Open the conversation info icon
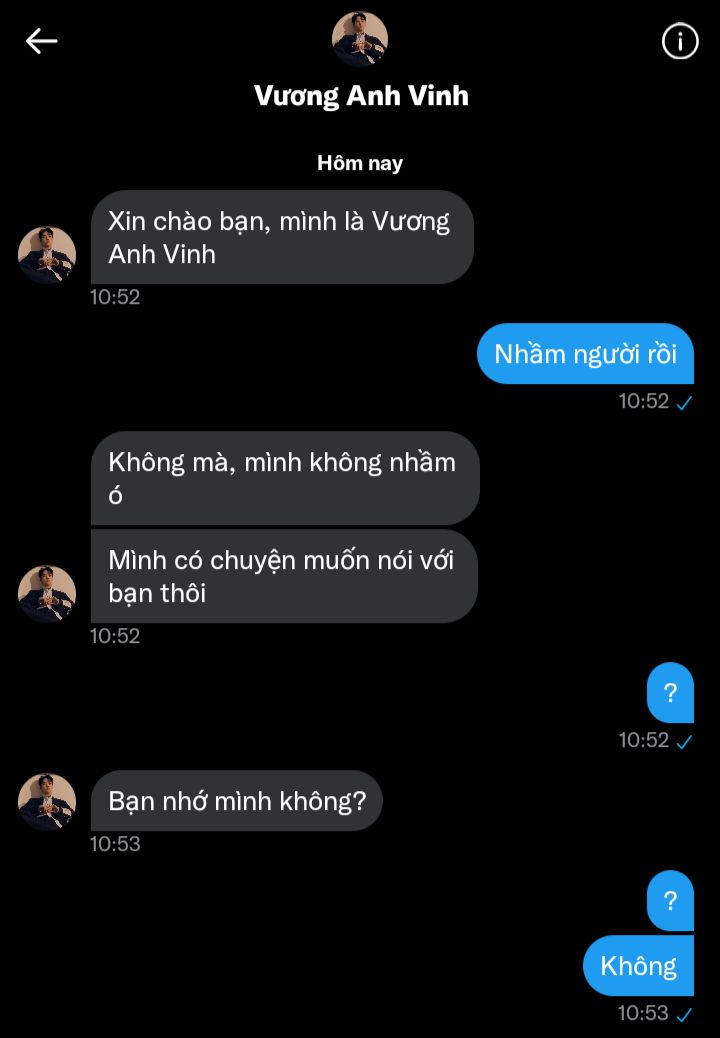Image resolution: width=720 pixels, height=1038 pixels. (x=680, y=41)
